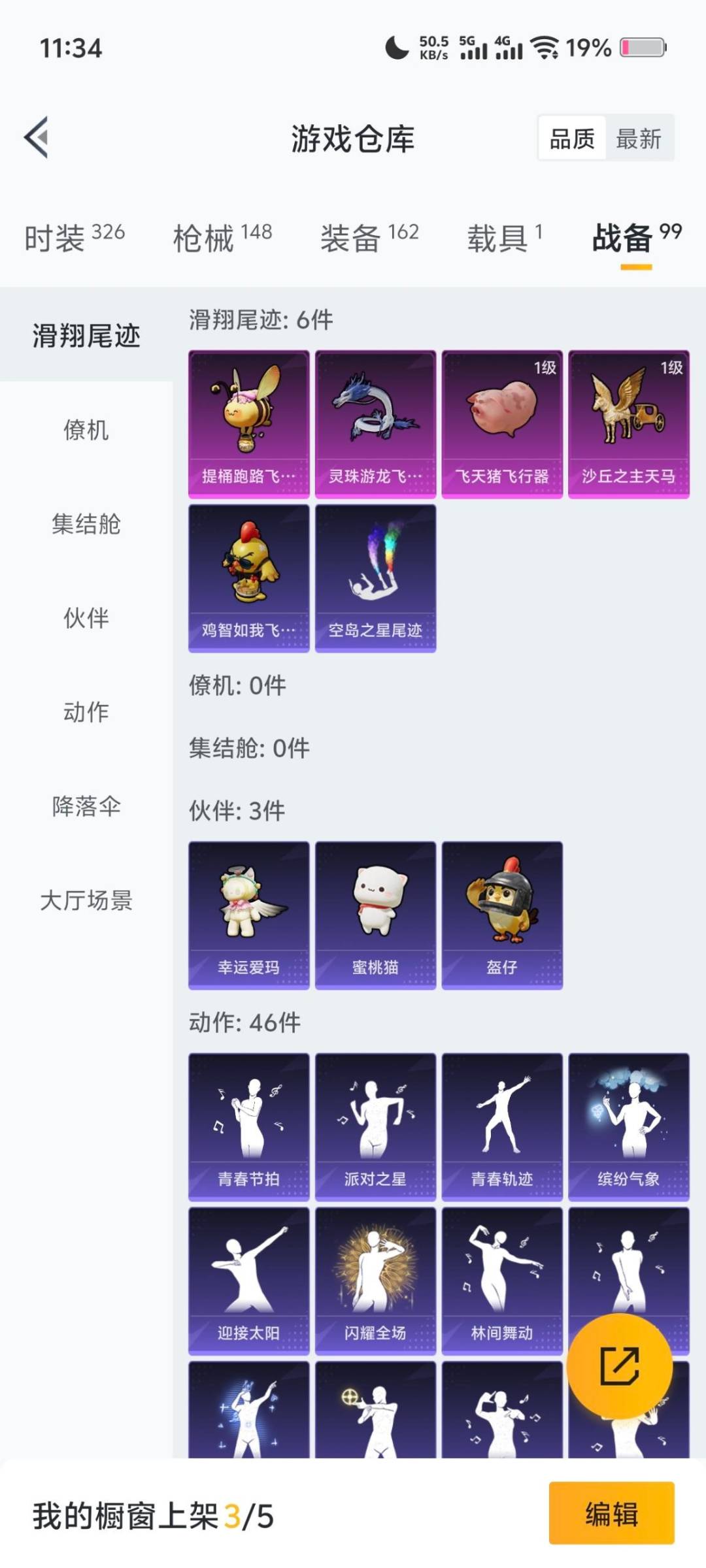Image resolution: width=706 pixels, height=1568 pixels.
Task: Open the 沙丘之主天马 item card
Action: pyautogui.click(x=628, y=425)
